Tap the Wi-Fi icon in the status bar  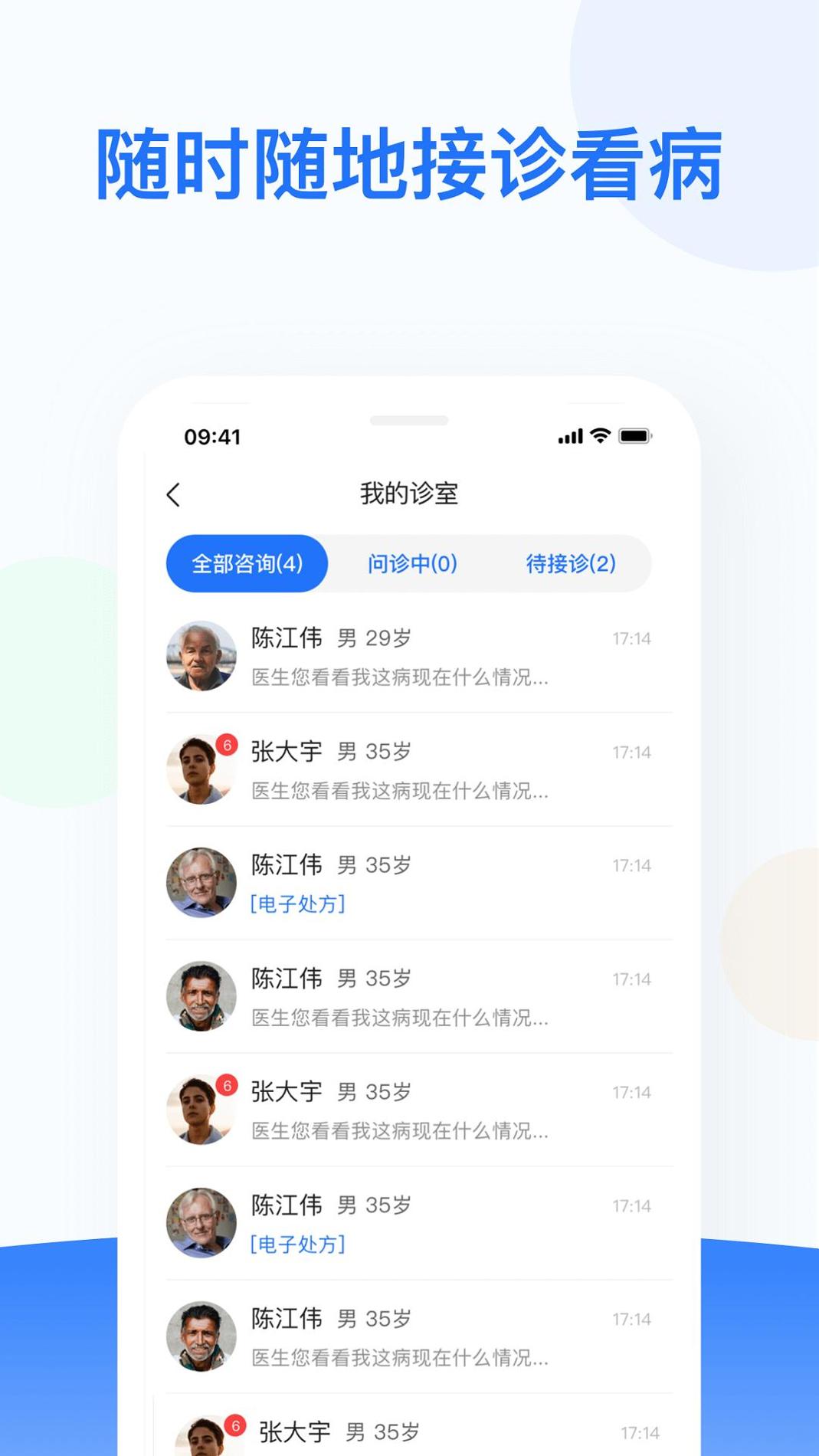pyautogui.click(x=598, y=435)
